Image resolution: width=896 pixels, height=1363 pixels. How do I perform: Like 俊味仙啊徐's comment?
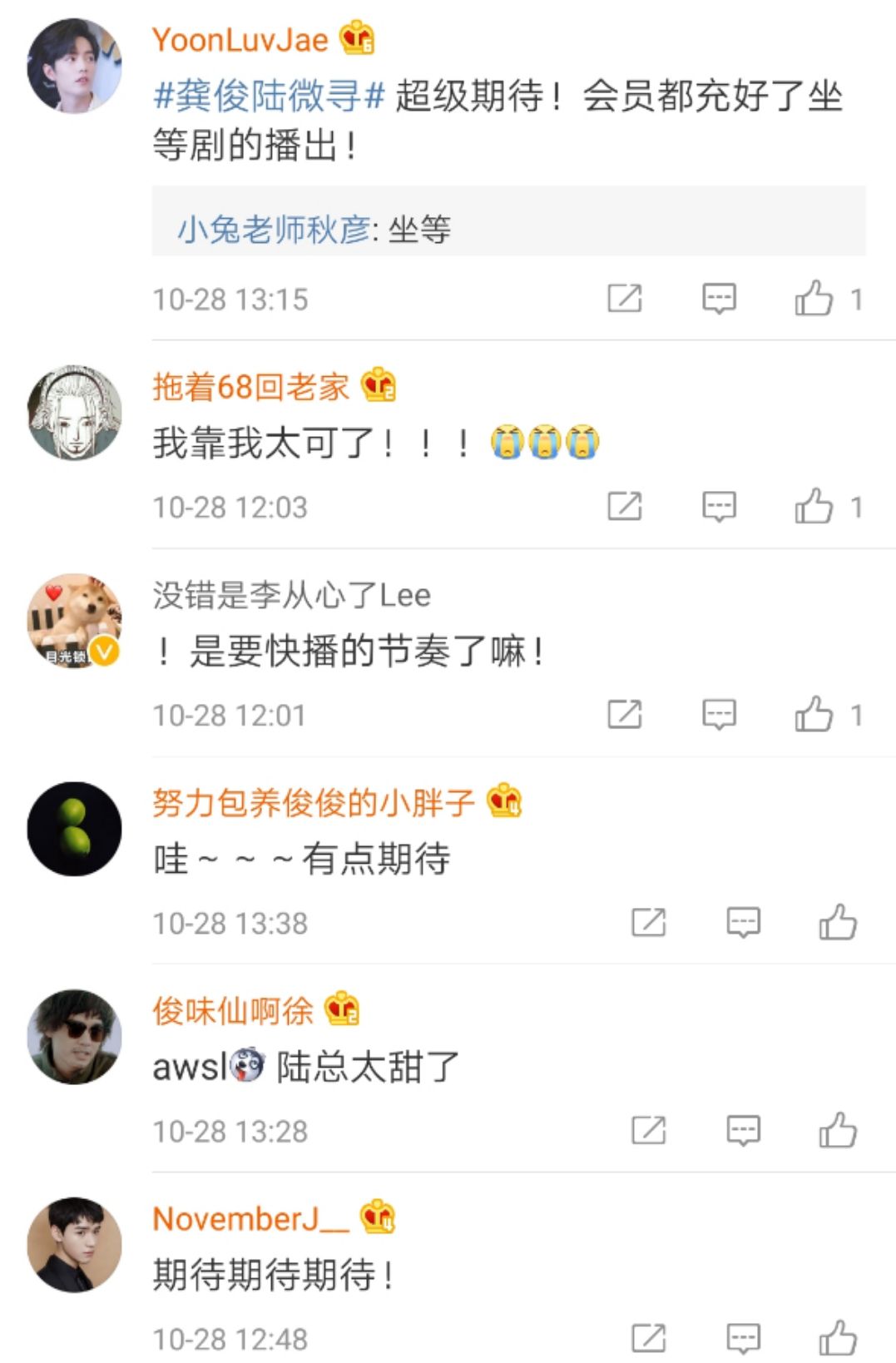[837, 1130]
